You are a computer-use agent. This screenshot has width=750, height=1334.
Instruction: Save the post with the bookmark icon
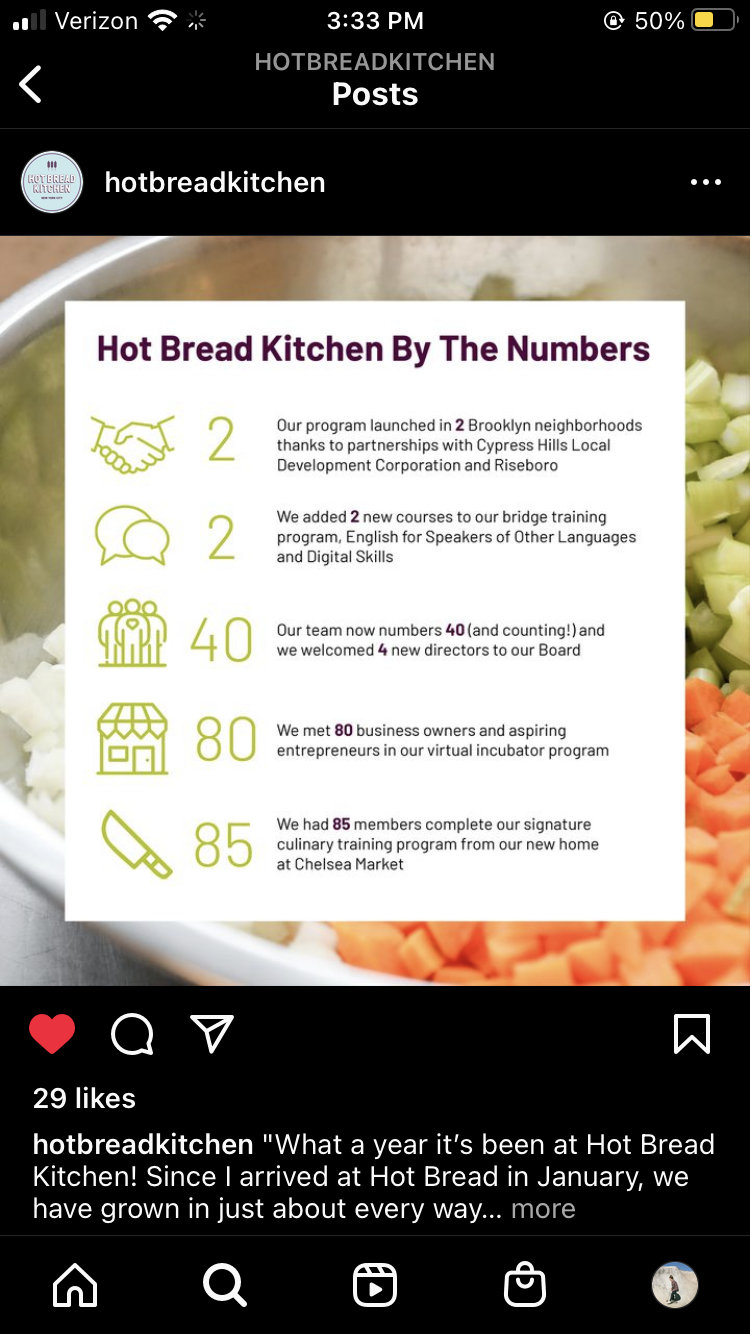[692, 1034]
